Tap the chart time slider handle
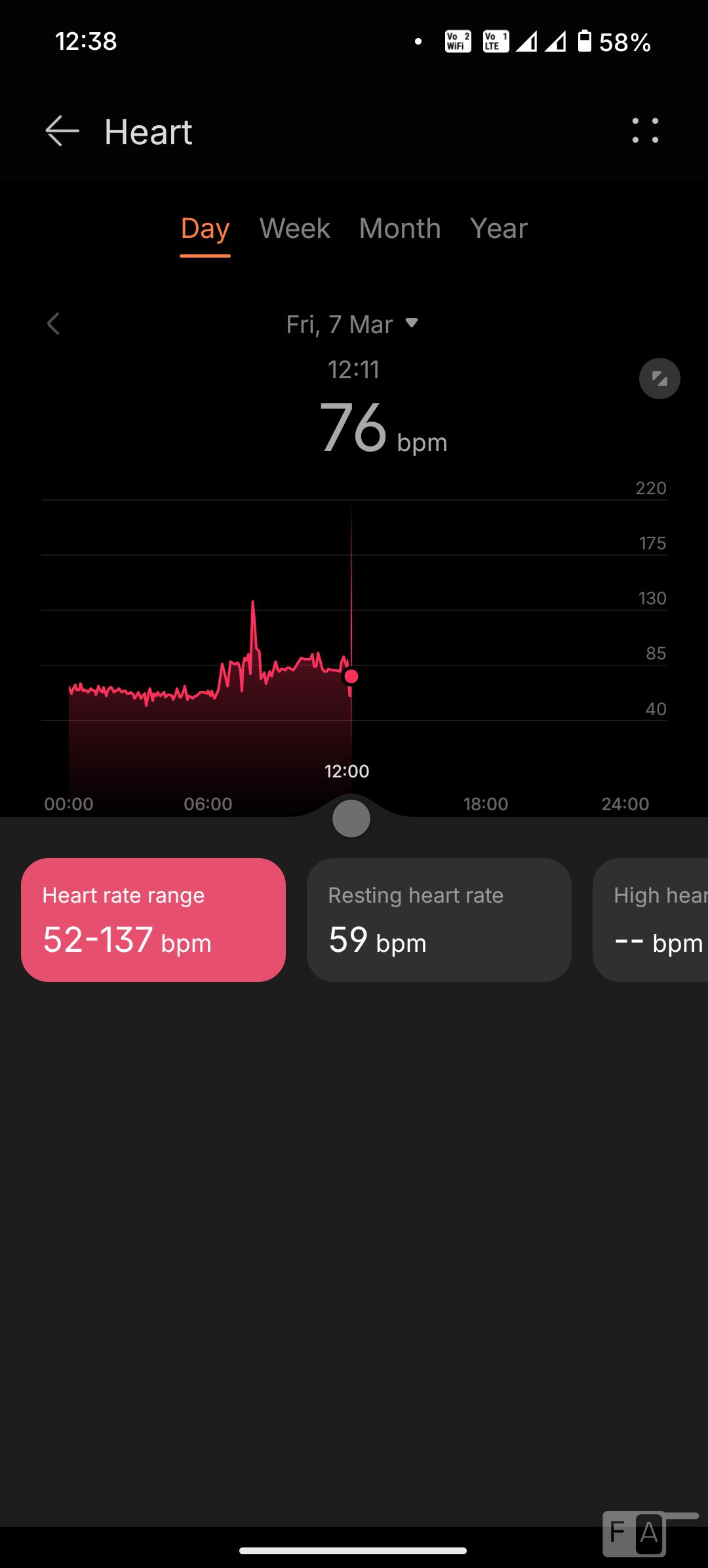 tap(351, 819)
